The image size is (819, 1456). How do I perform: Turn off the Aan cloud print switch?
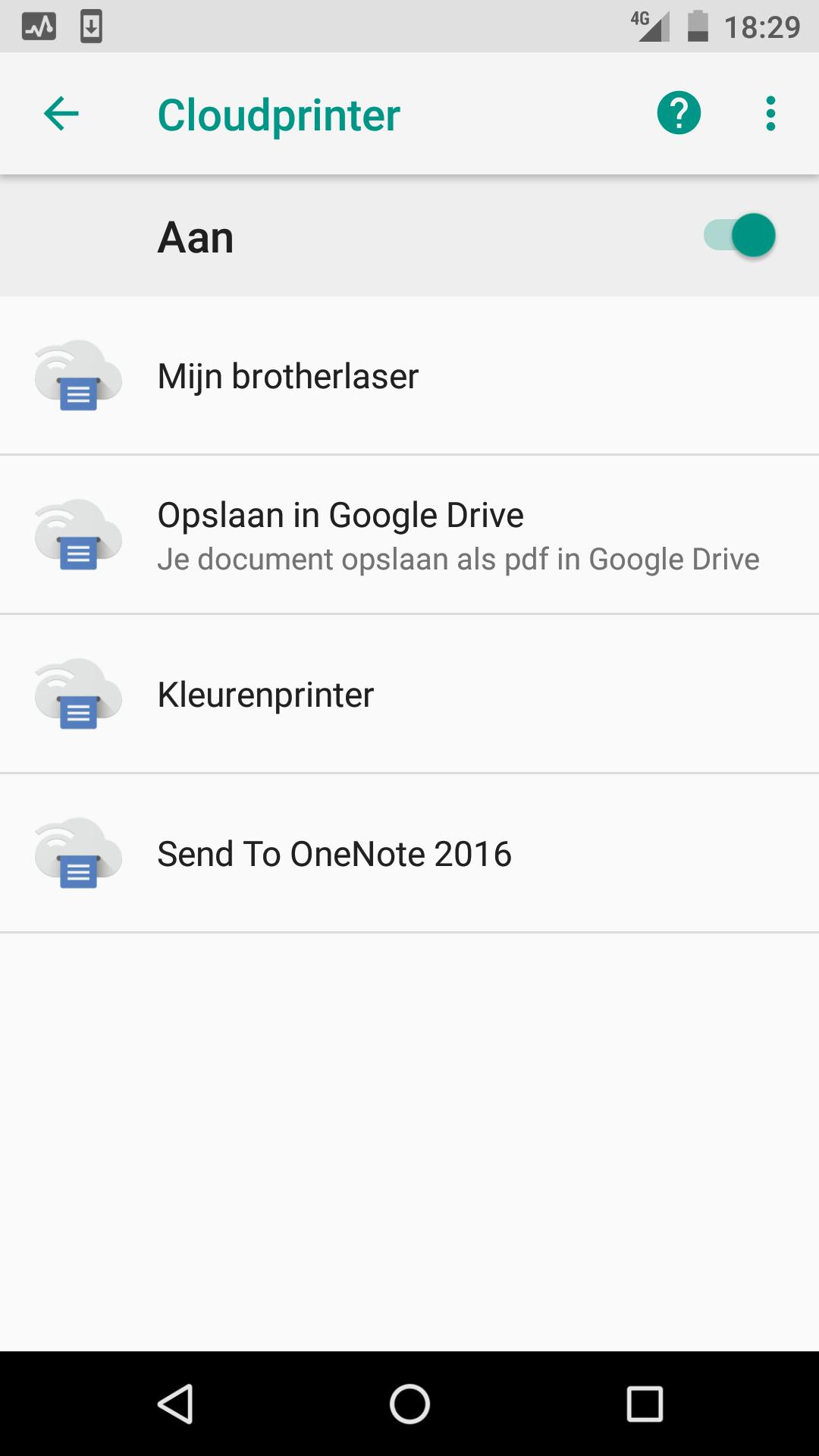(739, 236)
